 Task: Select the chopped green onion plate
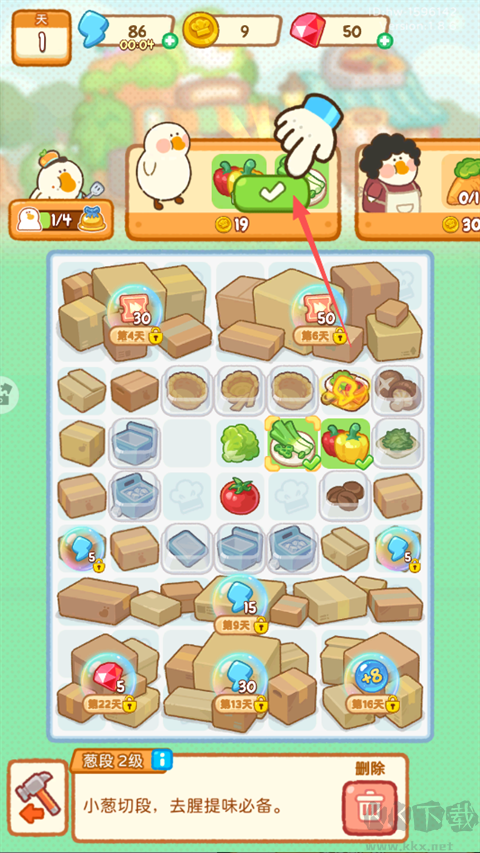click(292, 443)
